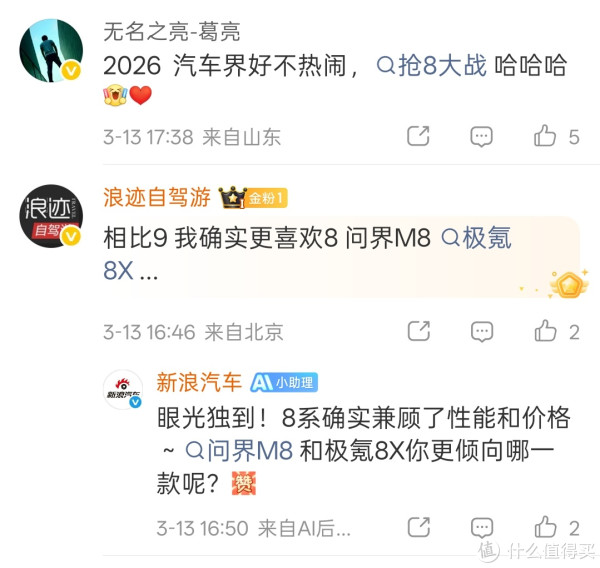Reply to 浪迹自驾游's comment
This screenshot has height=568, width=600.
coord(482,331)
